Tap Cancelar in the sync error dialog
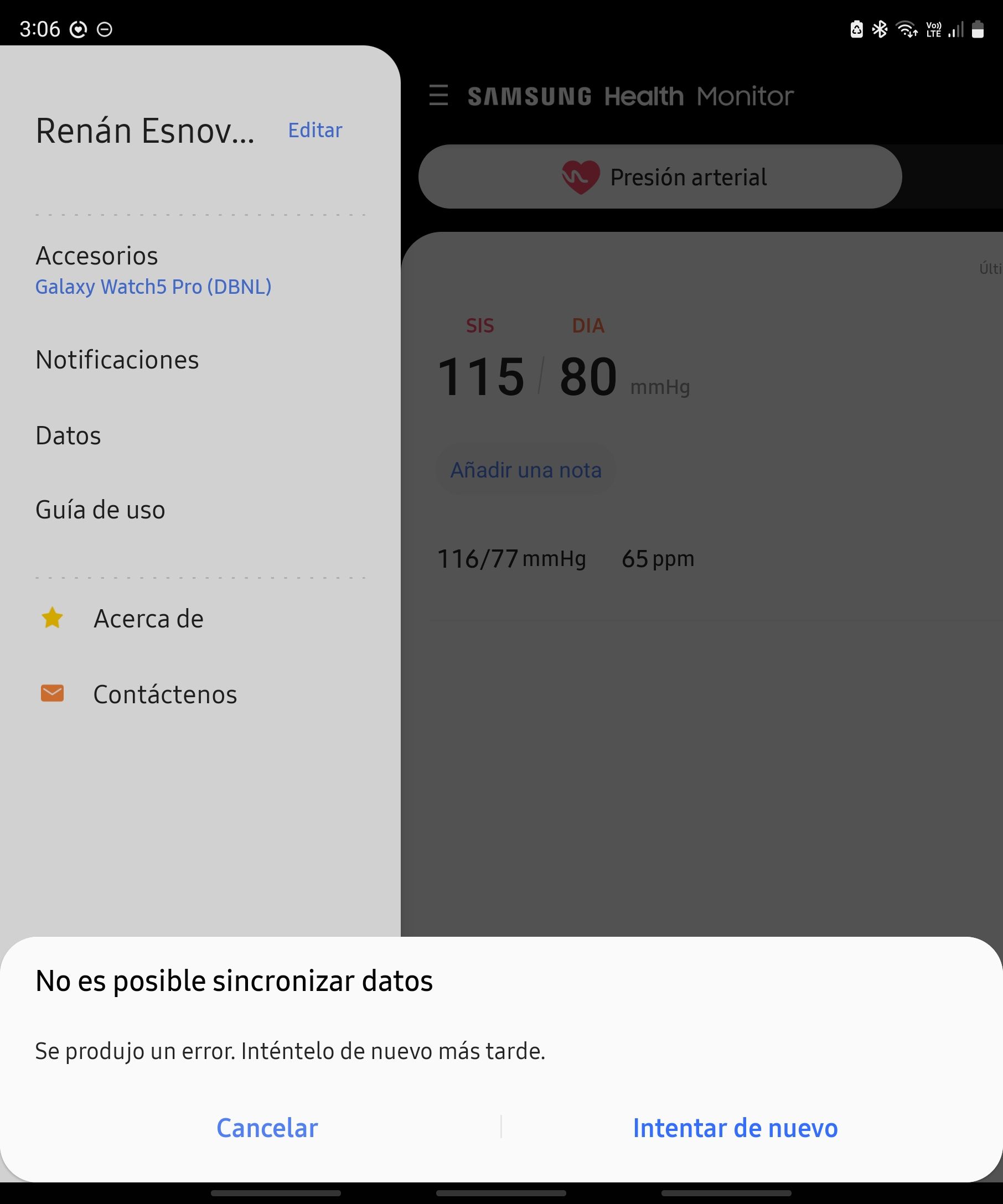 (x=267, y=1128)
